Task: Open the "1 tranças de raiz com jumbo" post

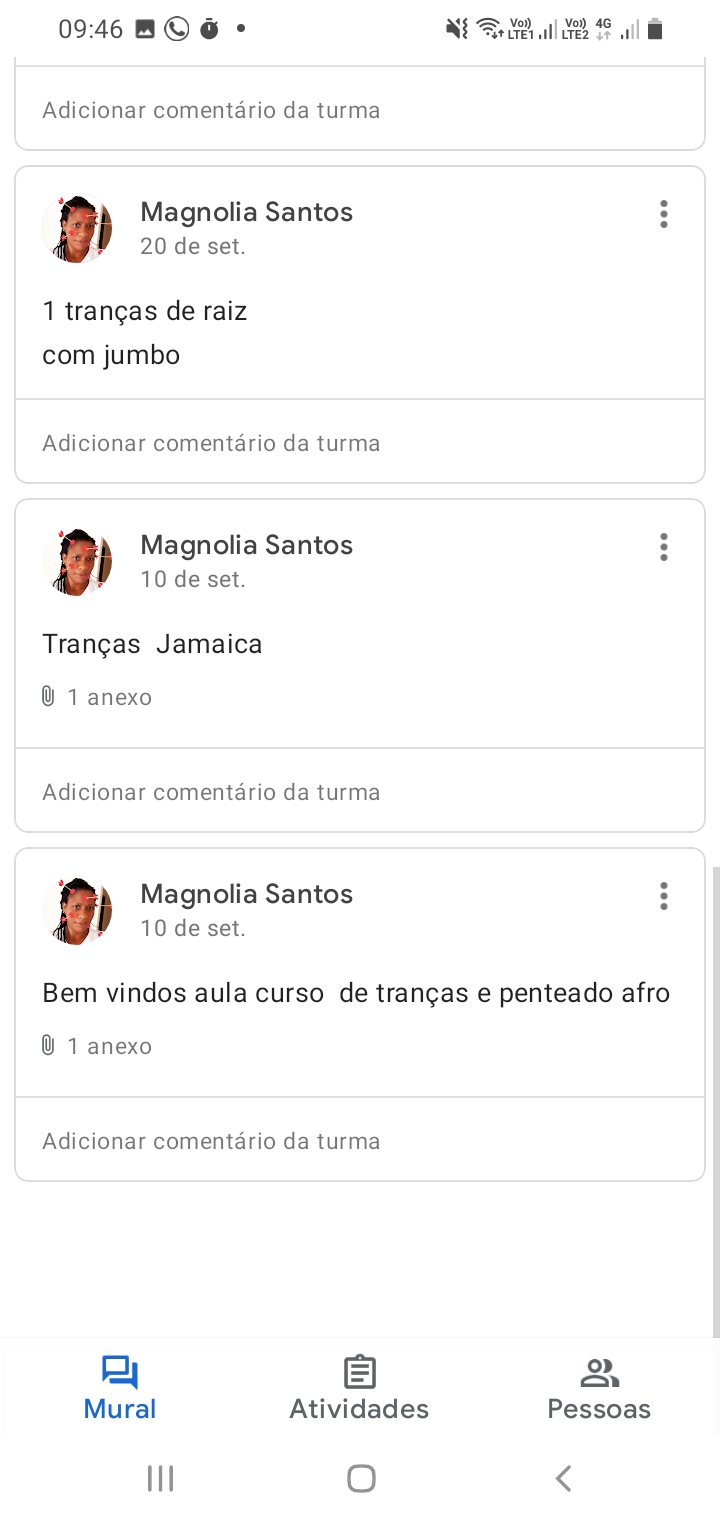Action: pos(145,333)
